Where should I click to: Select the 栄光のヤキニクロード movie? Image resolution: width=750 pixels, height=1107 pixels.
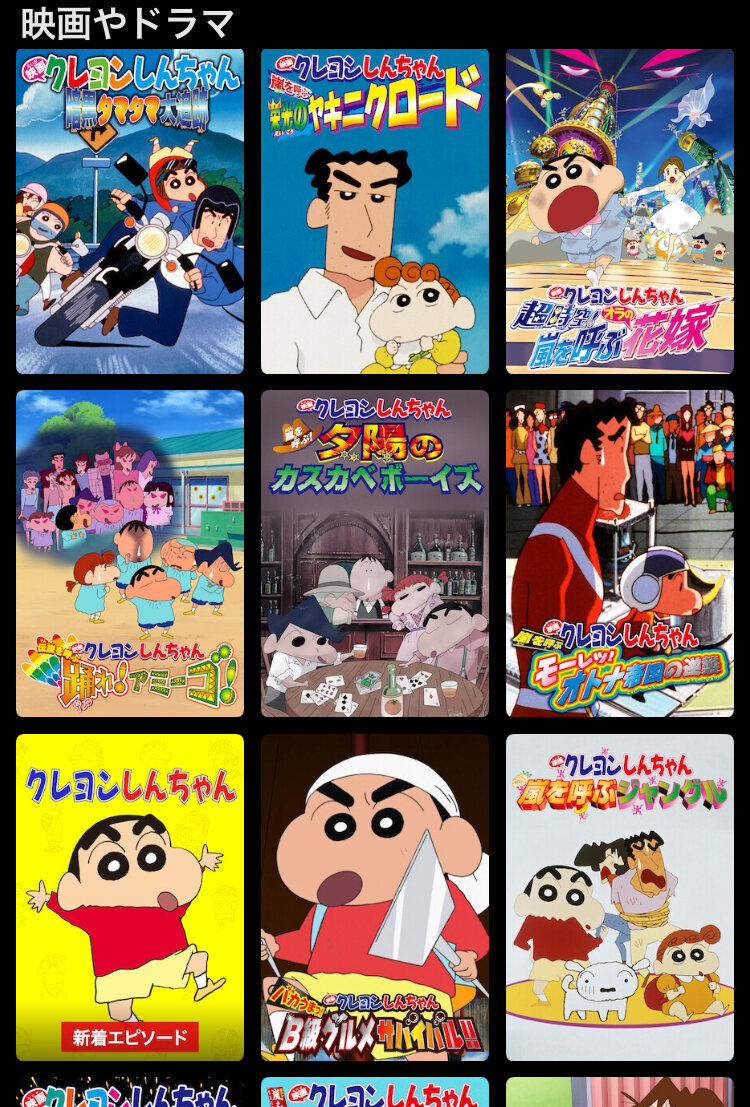tap(375, 211)
